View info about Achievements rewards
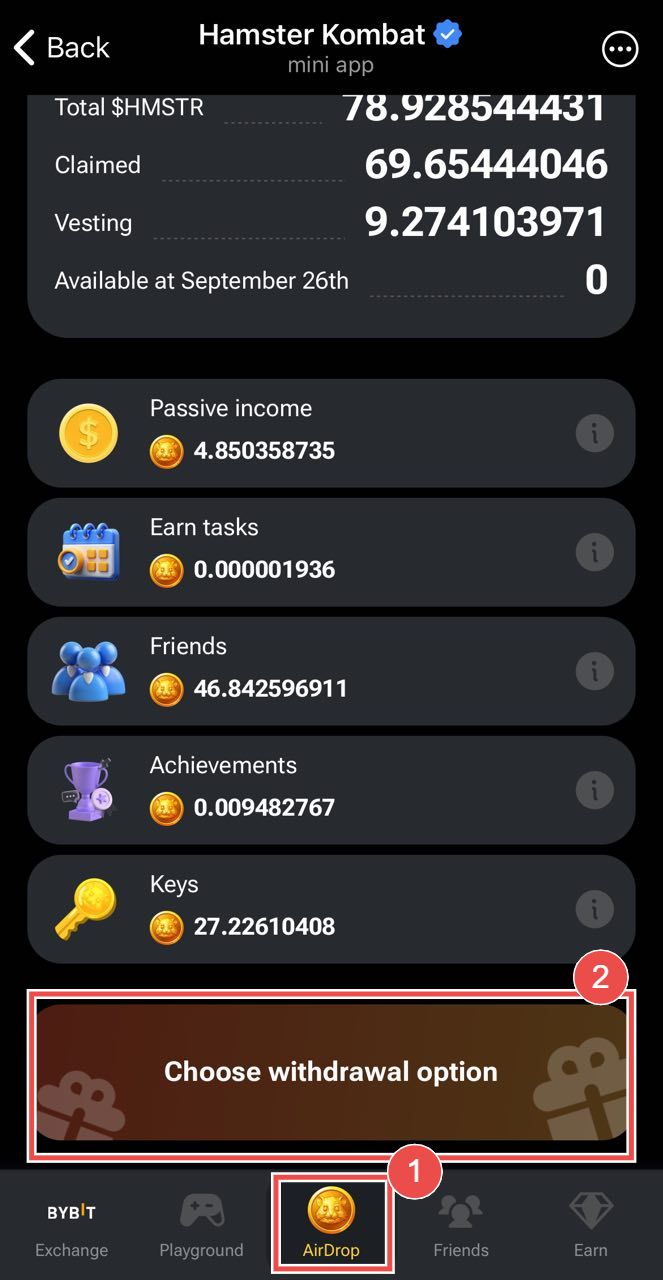 pyautogui.click(x=594, y=790)
